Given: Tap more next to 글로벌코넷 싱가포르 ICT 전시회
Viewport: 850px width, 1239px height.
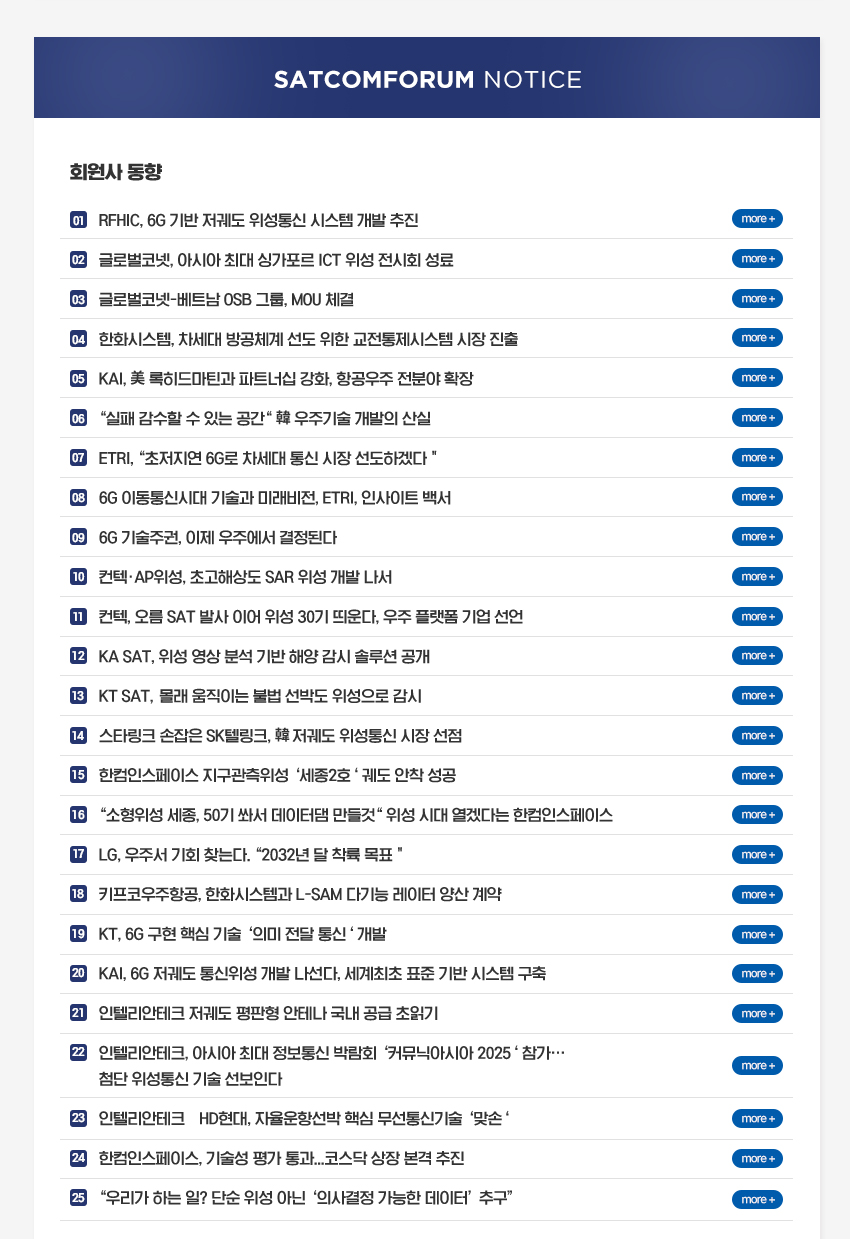Looking at the screenshot, I should click(x=757, y=259).
